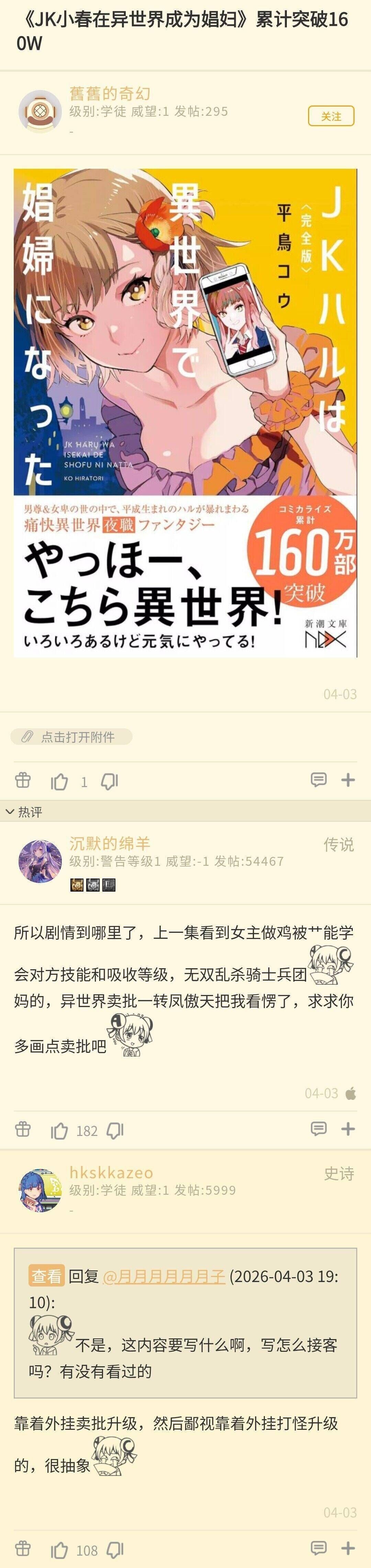The image size is (371, 1568).
Task: Send a gift to the original post
Action: [x=23, y=780]
